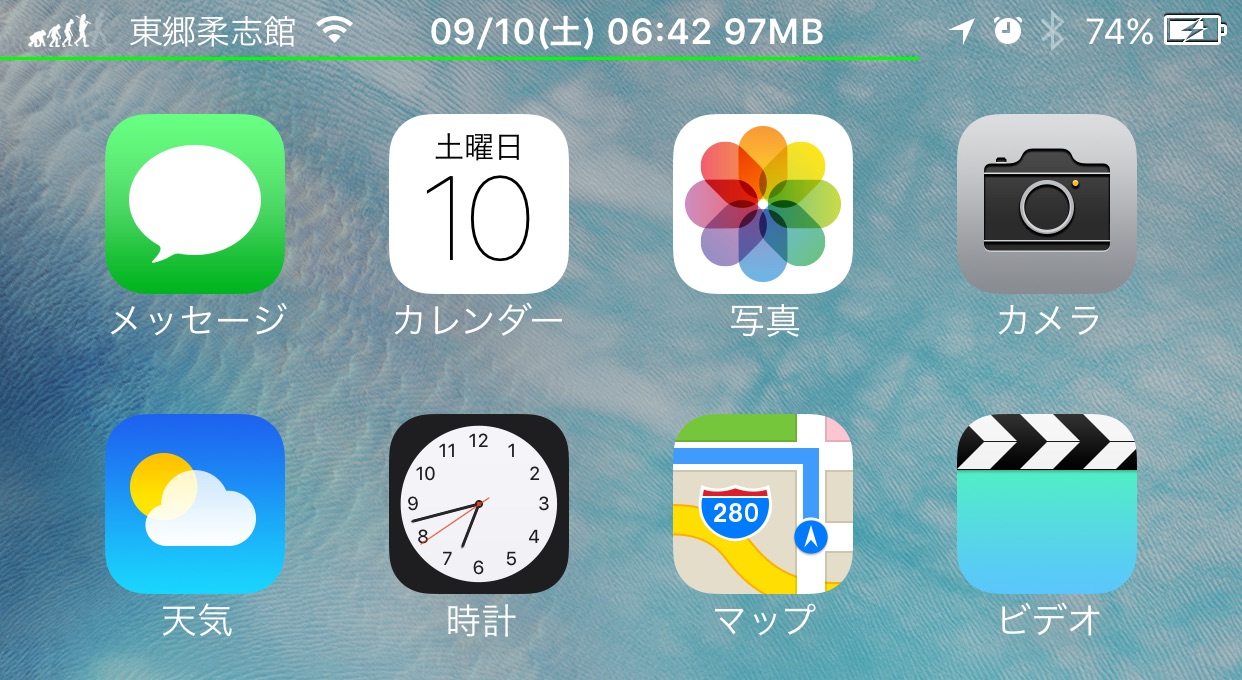Open the 写真 (Photos) app
This screenshot has height=680, width=1242.
tap(763, 204)
